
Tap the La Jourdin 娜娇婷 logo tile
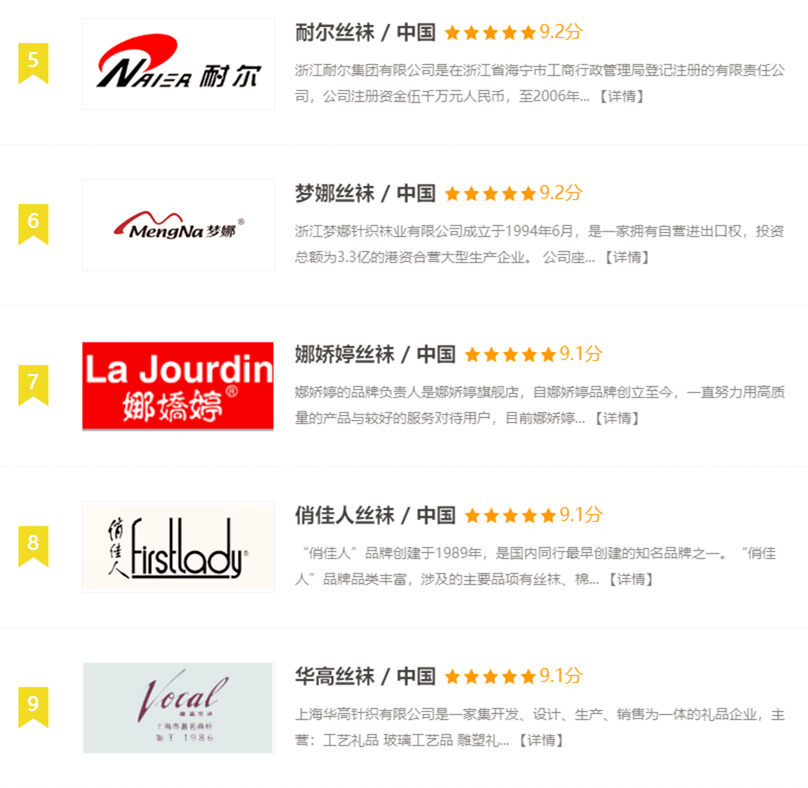(x=178, y=386)
